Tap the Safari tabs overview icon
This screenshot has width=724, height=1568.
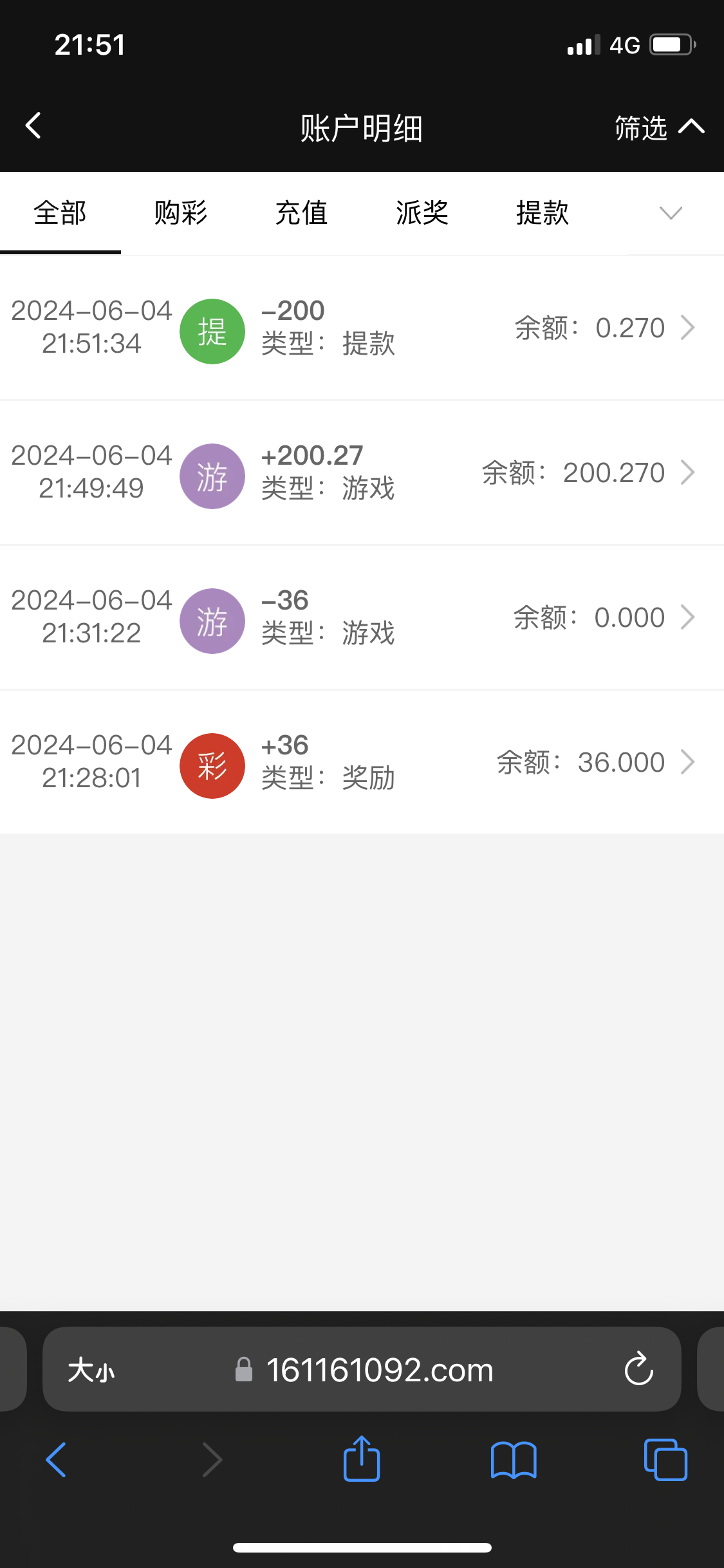click(664, 1460)
